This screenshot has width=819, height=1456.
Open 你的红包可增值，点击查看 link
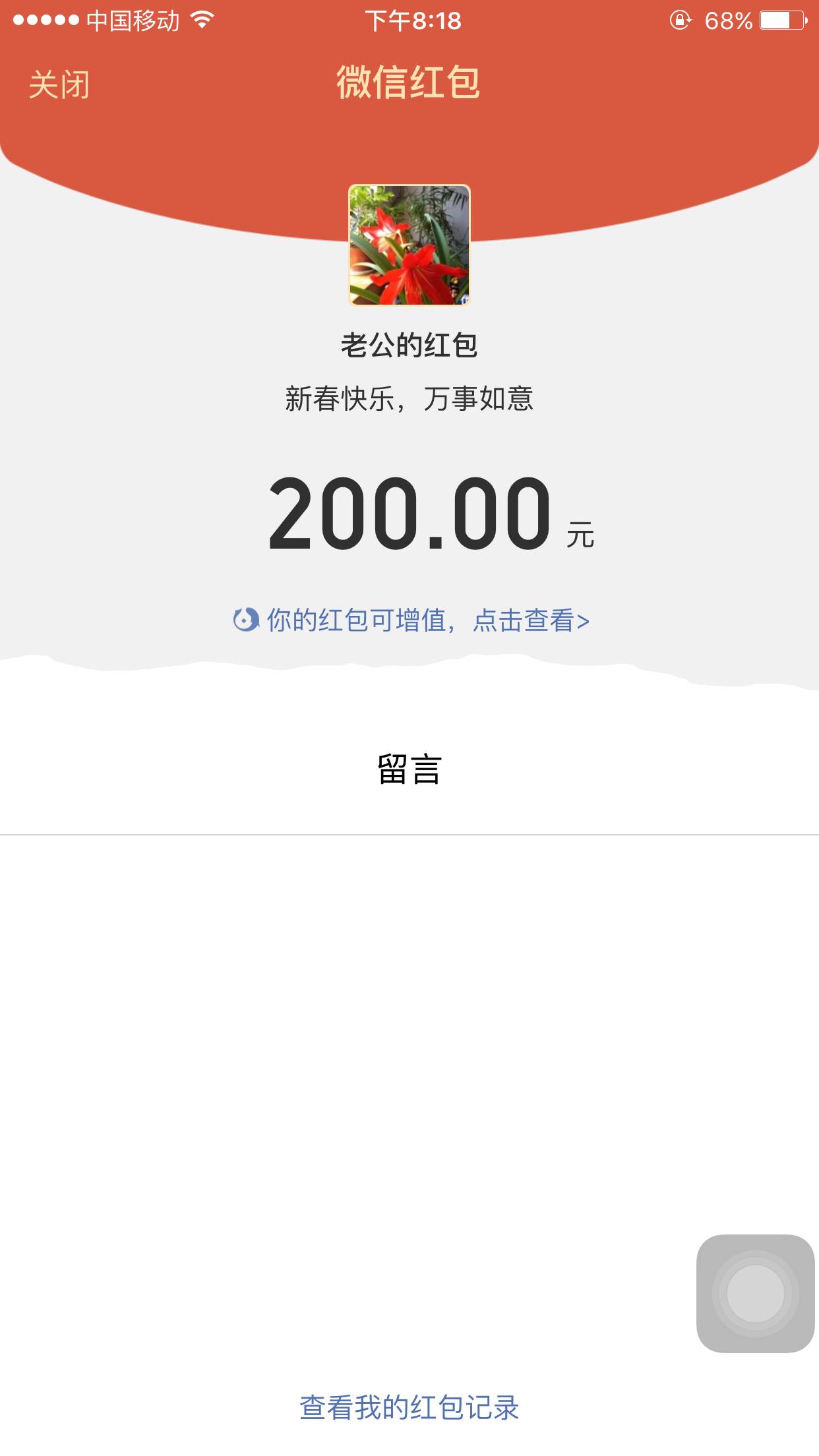(x=411, y=621)
